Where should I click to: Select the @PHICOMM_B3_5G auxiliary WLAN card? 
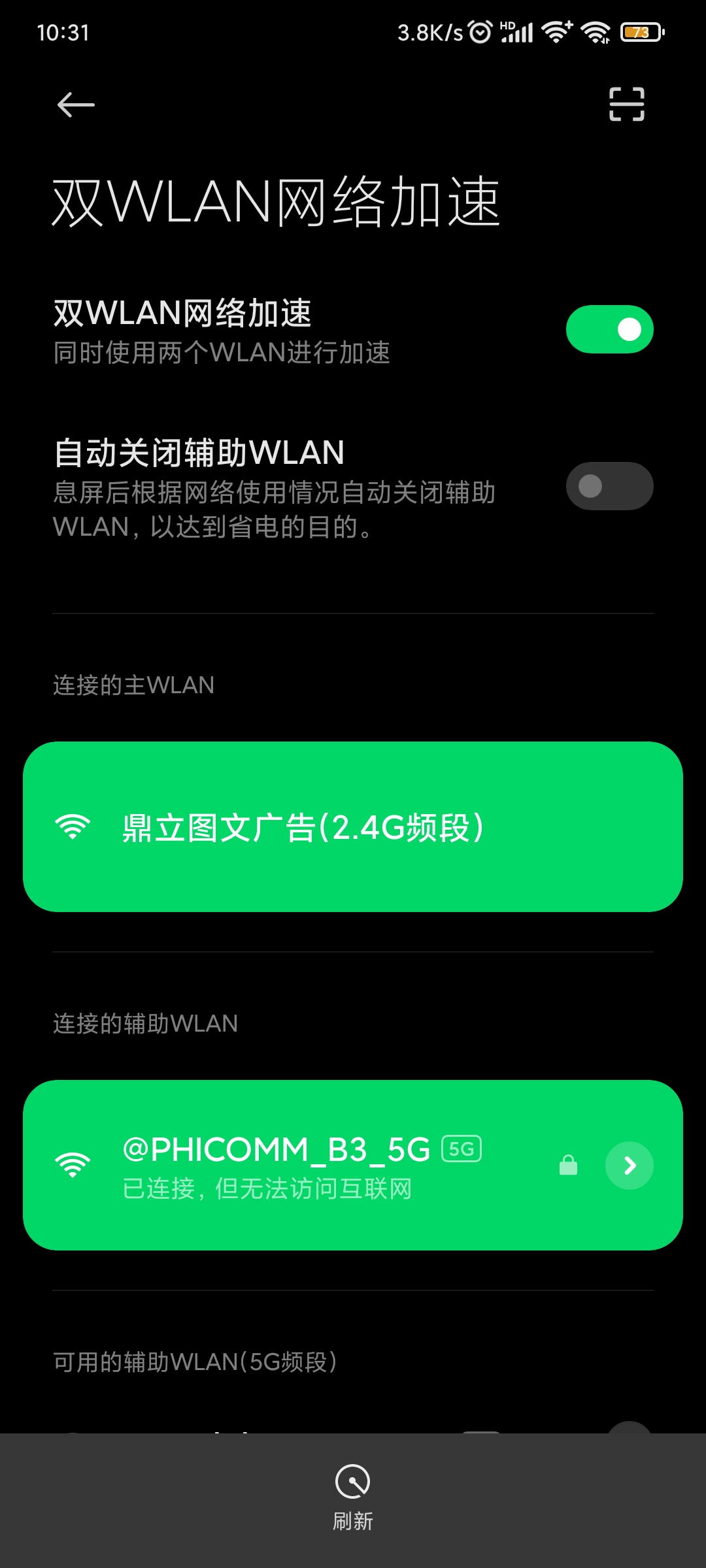[x=353, y=1165]
